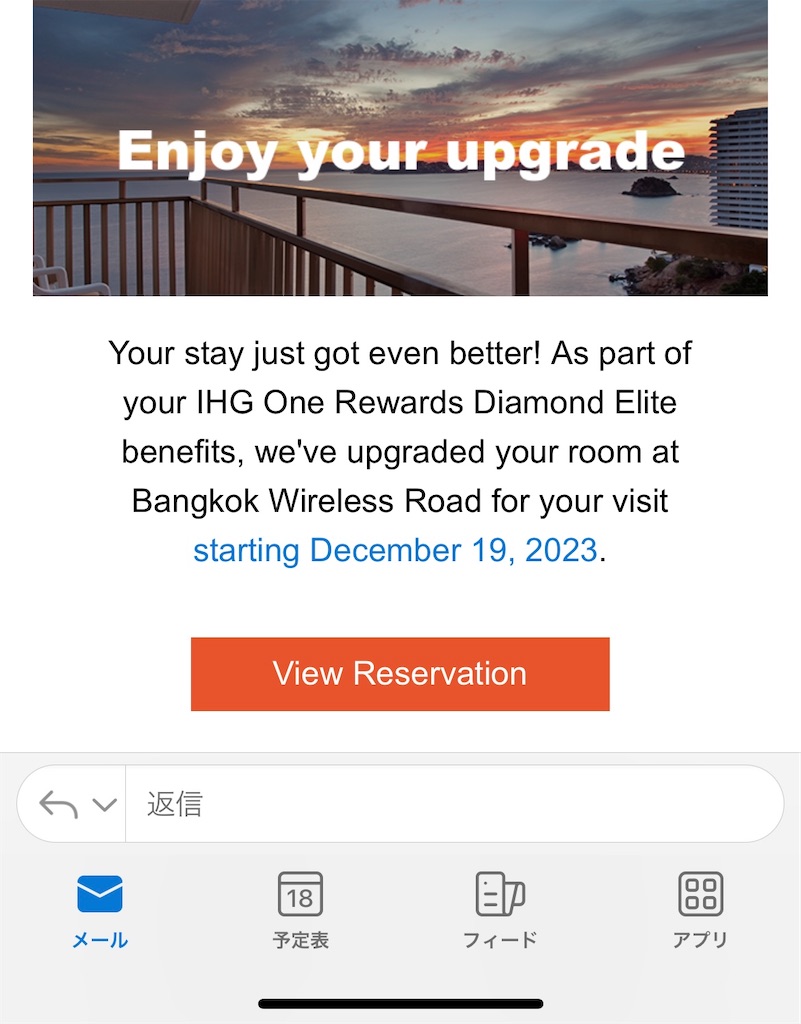
Task: Tap the View Reservation button
Action: (x=400, y=674)
